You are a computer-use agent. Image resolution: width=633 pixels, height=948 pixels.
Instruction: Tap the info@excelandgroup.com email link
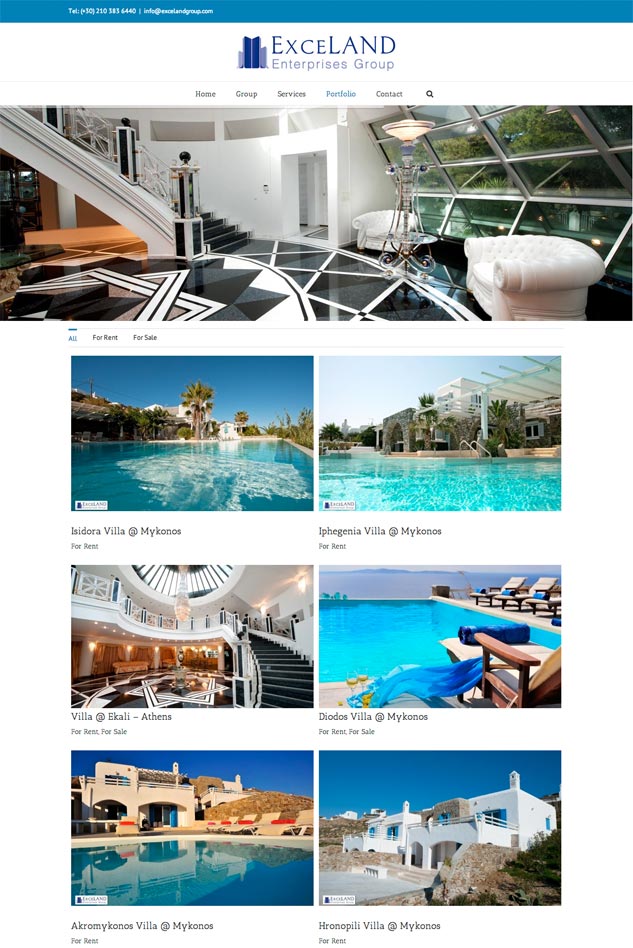coord(178,11)
